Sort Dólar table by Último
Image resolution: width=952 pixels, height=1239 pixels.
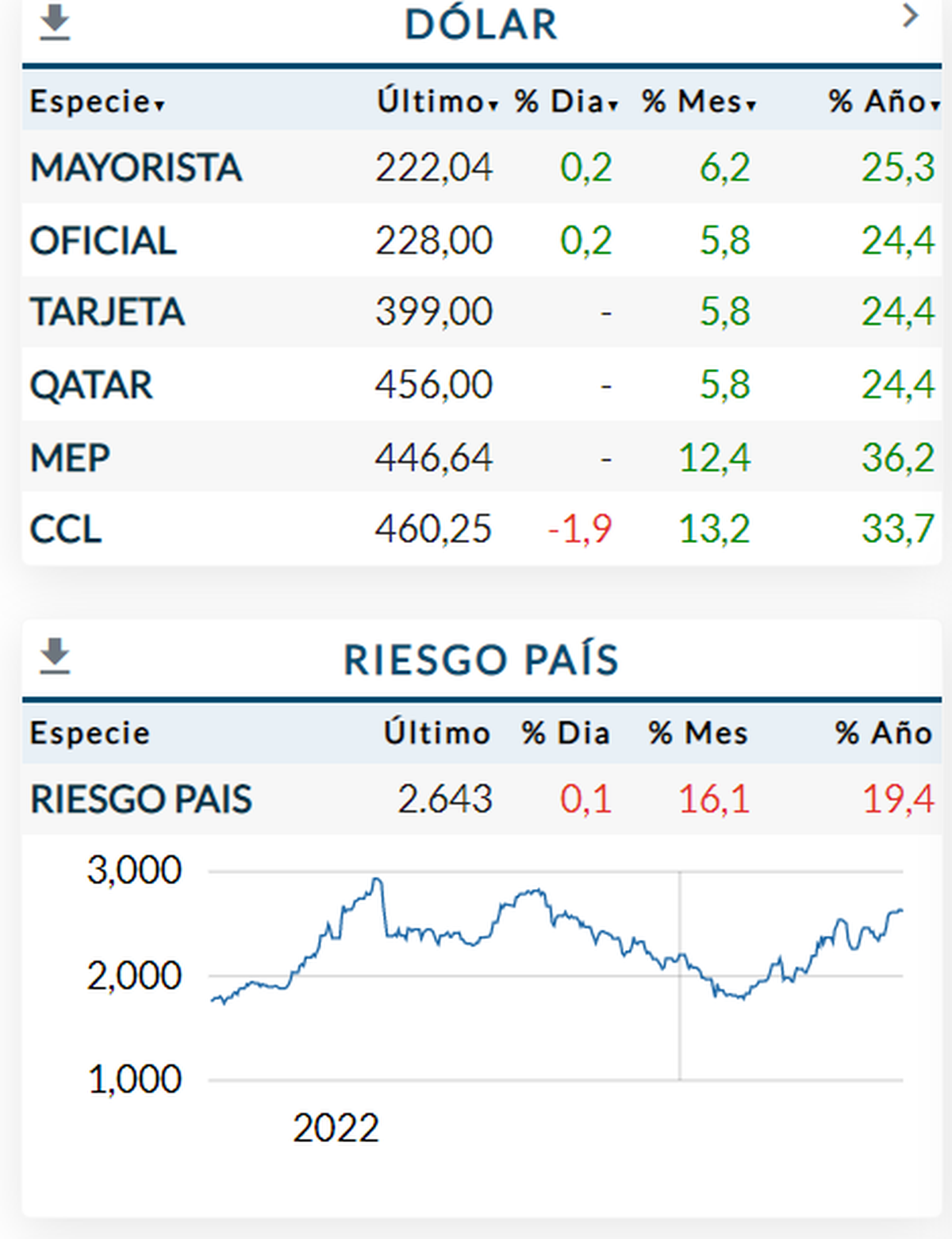pyautogui.click(x=436, y=102)
